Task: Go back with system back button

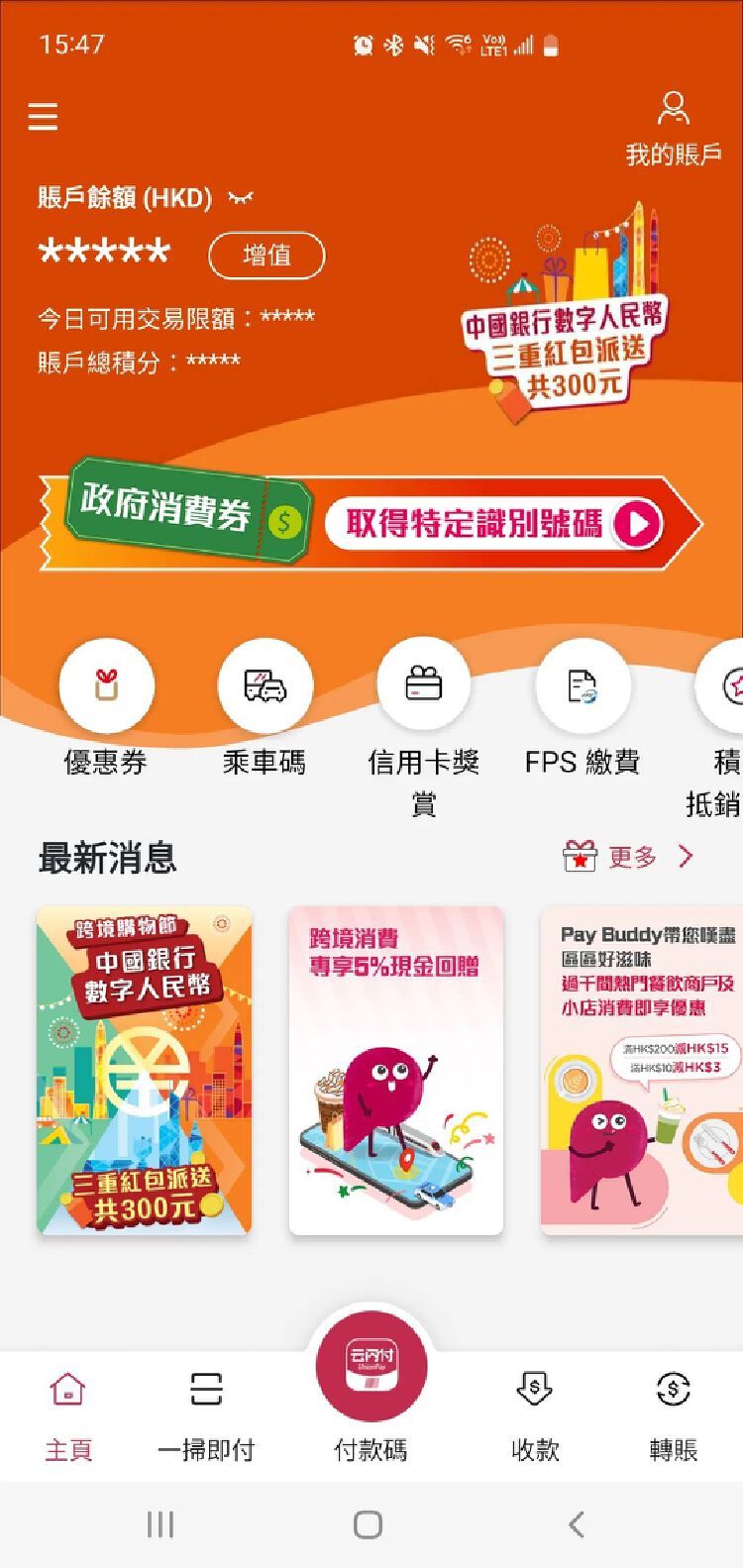Action: point(577,1524)
